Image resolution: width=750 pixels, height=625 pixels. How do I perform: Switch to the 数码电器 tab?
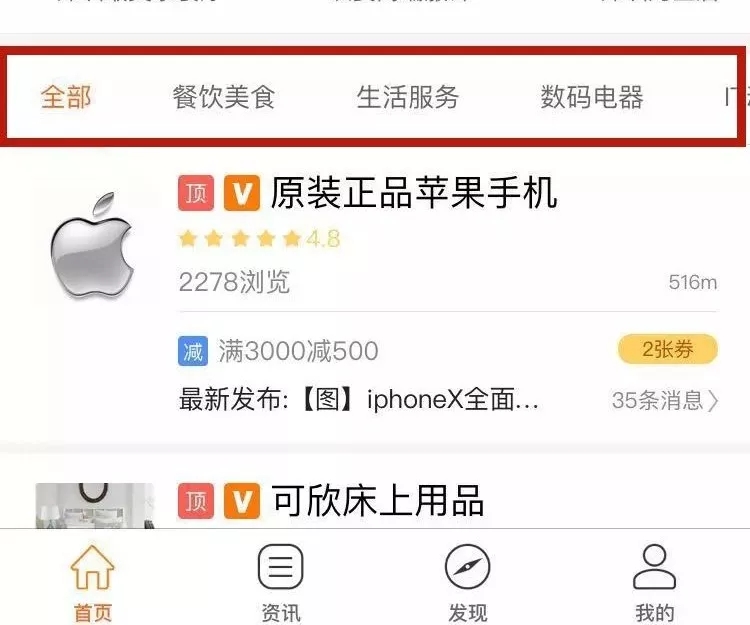click(x=591, y=97)
